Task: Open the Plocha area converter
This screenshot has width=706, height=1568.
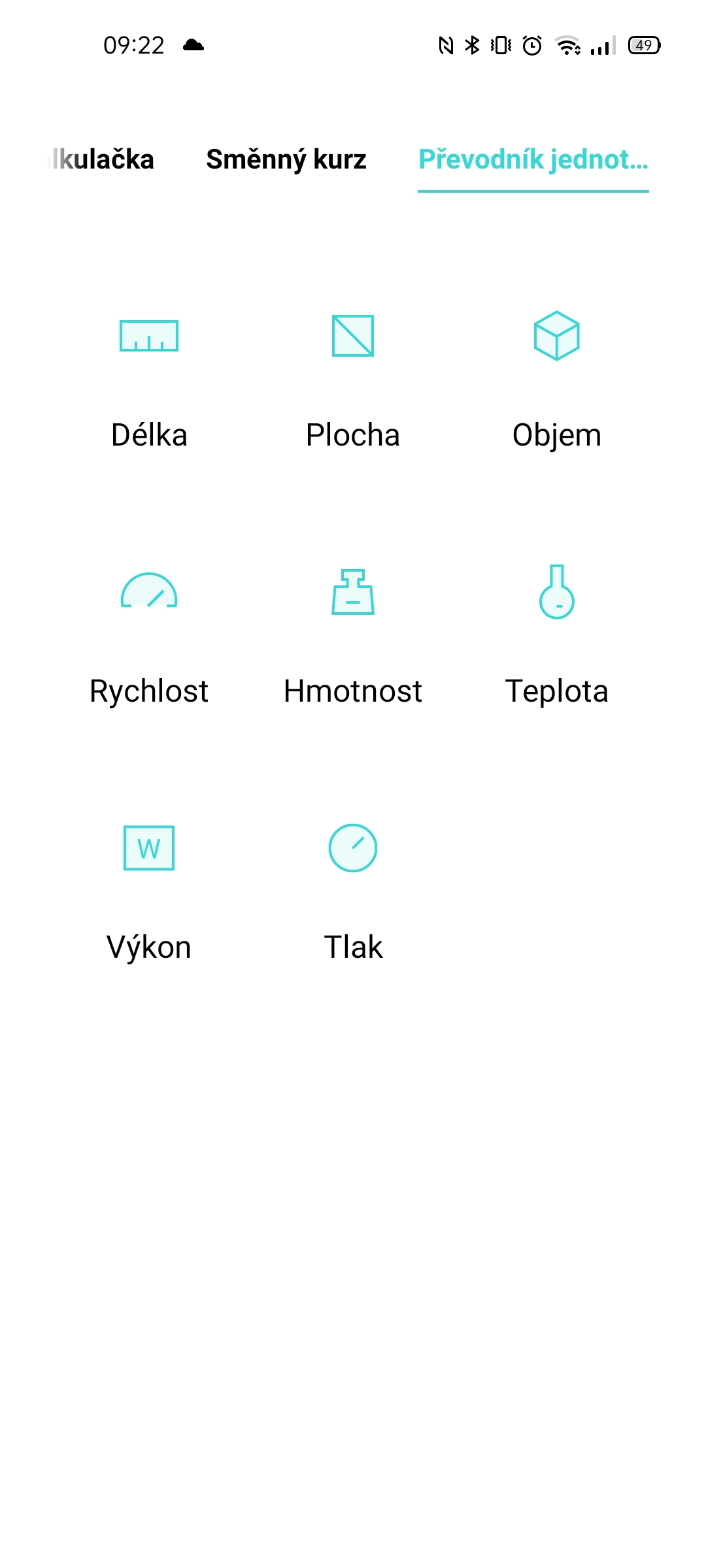Action: 353,379
